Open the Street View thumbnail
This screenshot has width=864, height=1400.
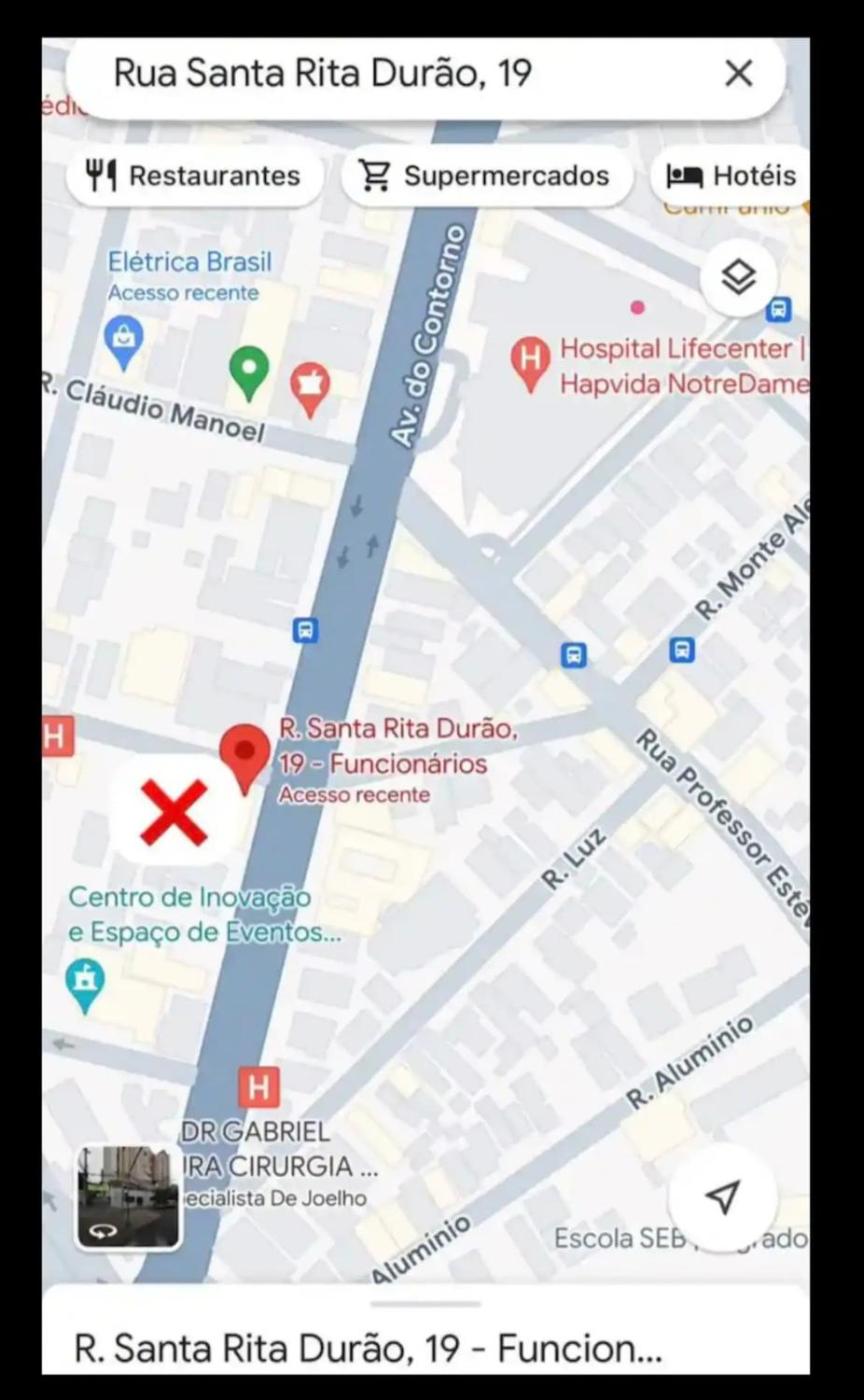click(x=128, y=1197)
